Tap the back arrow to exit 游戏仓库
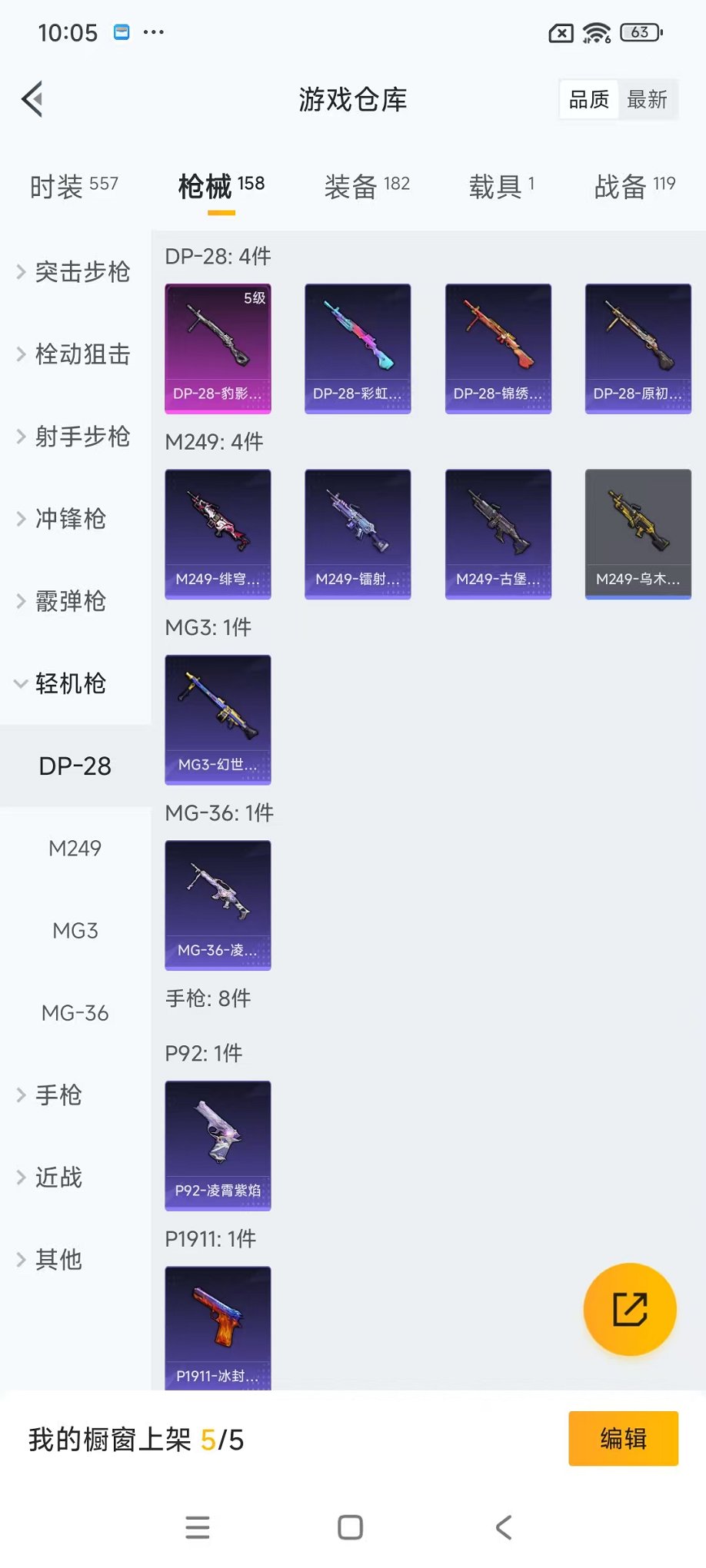The width and height of the screenshot is (706, 1568). tap(31, 99)
